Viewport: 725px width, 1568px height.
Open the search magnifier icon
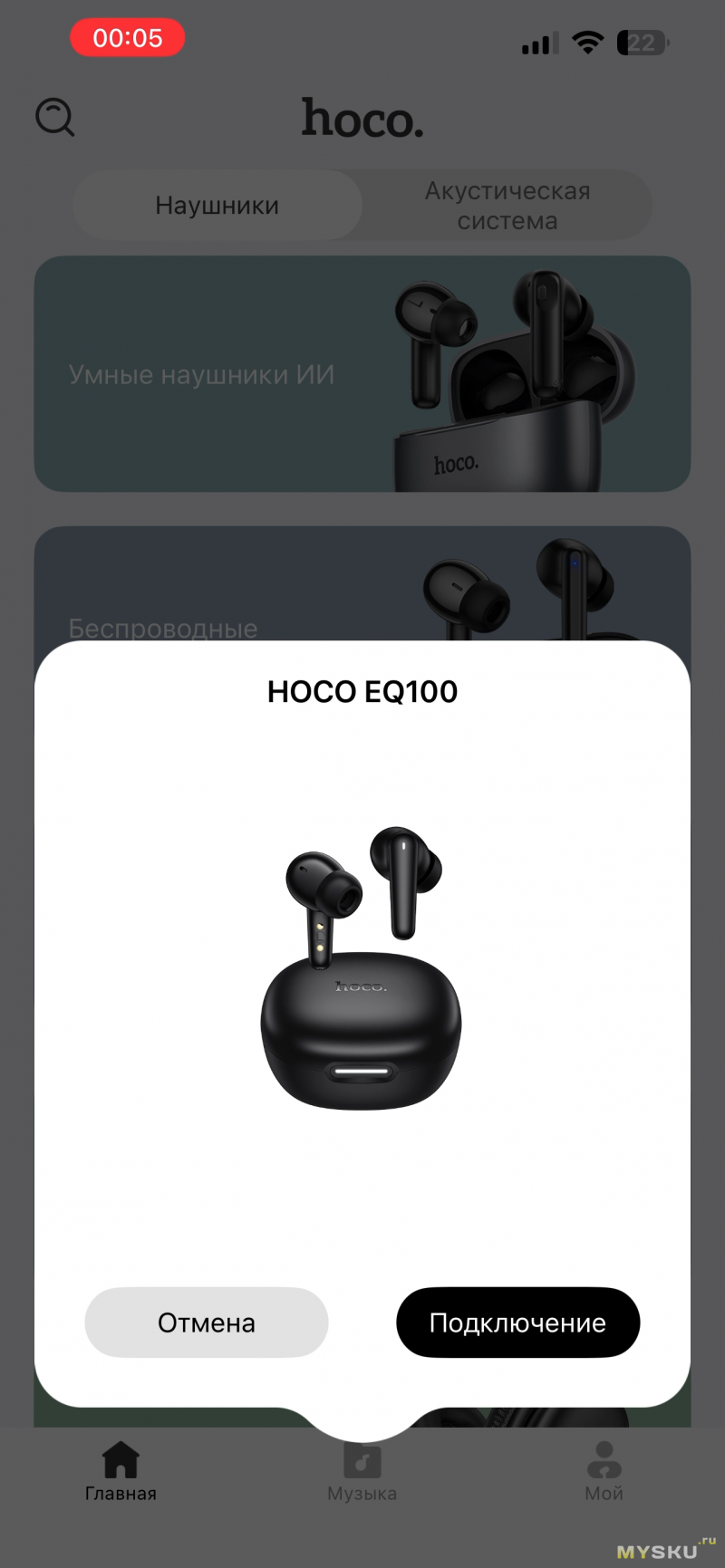55,117
